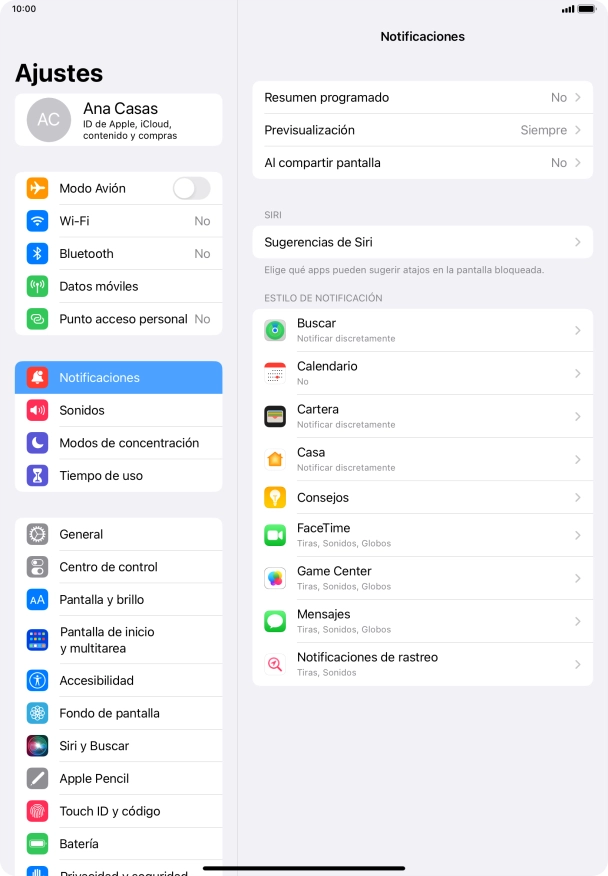Open Calendario notification settings
Image resolution: width=608 pixels, height=876 pixels.
pyautogui.click(x=422, y=373)
